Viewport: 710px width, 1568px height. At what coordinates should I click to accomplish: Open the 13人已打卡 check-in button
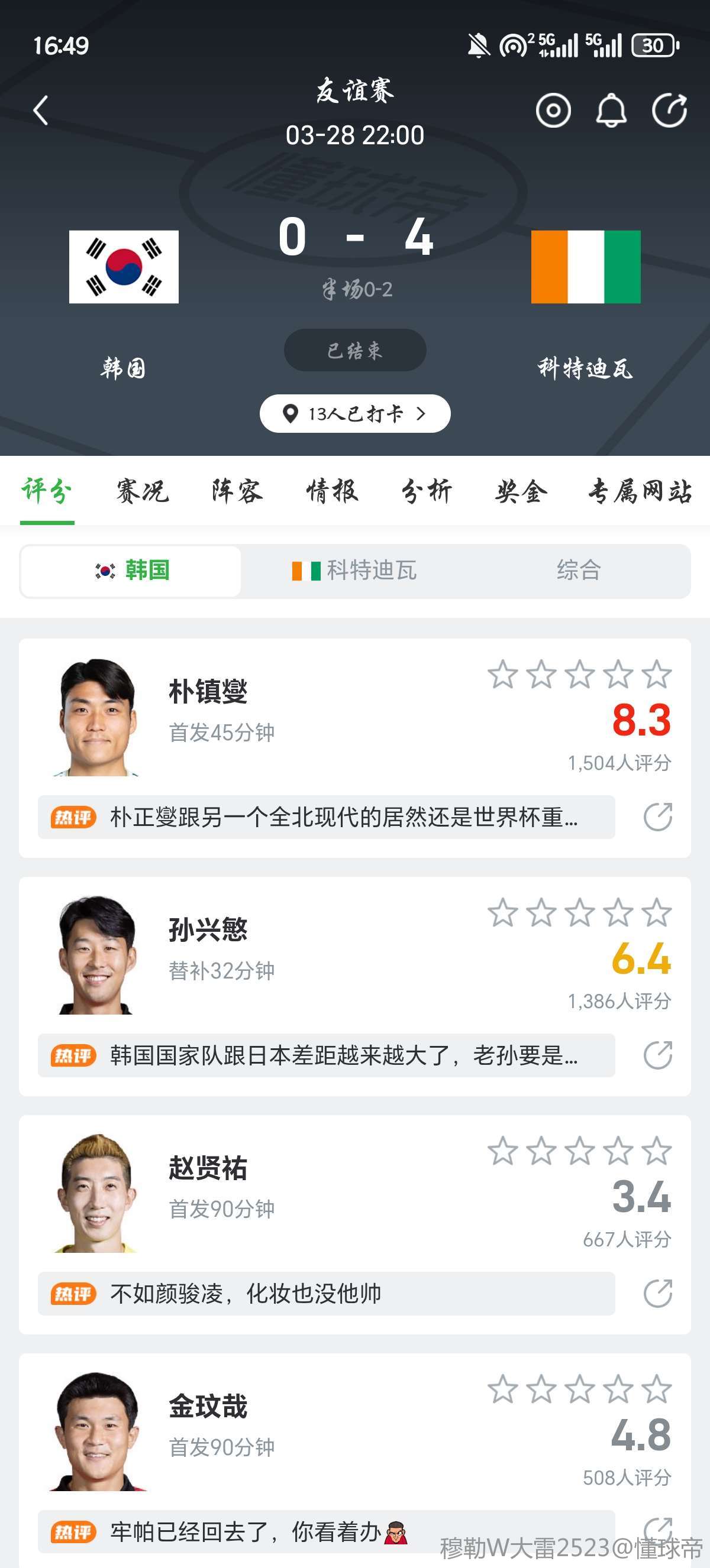354,414
